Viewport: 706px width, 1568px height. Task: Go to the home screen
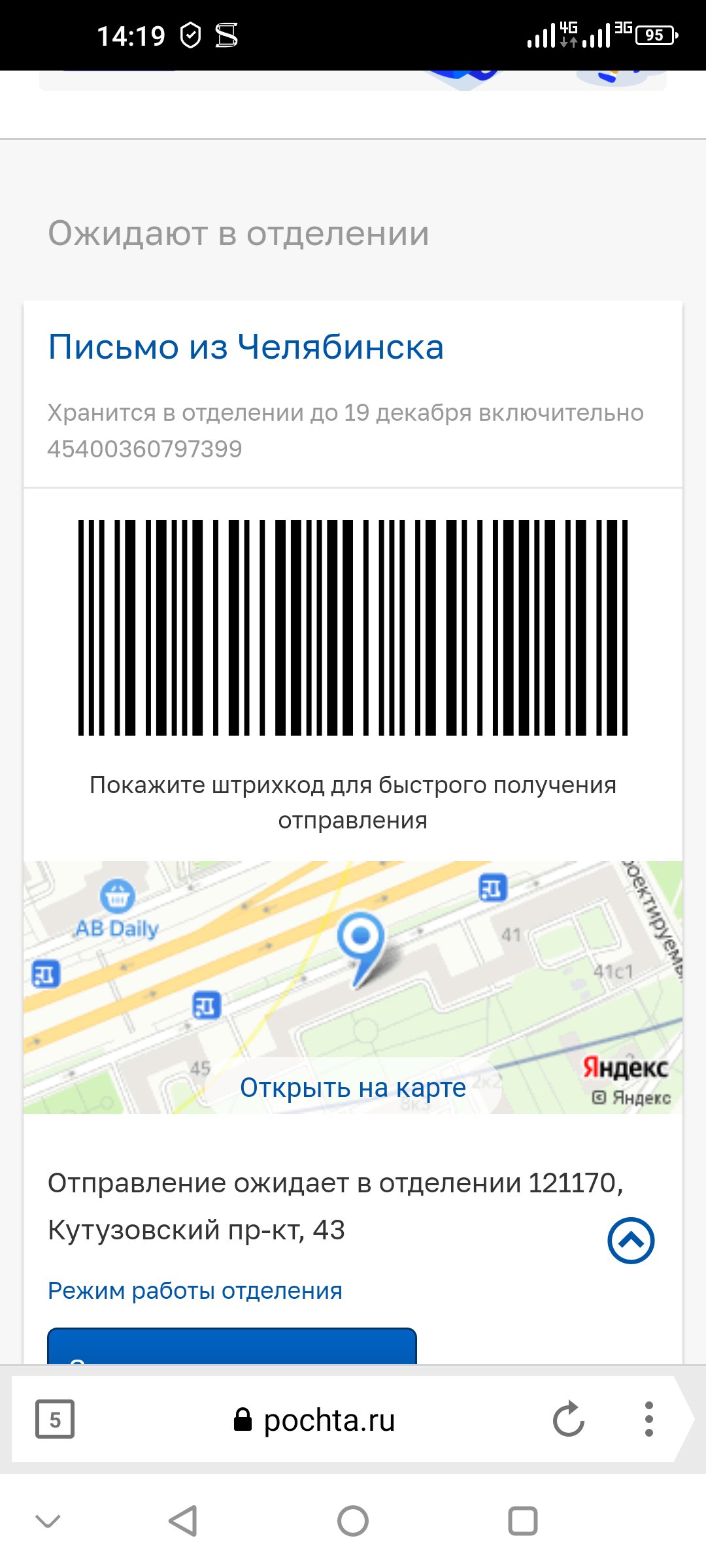click(353, 1521)
